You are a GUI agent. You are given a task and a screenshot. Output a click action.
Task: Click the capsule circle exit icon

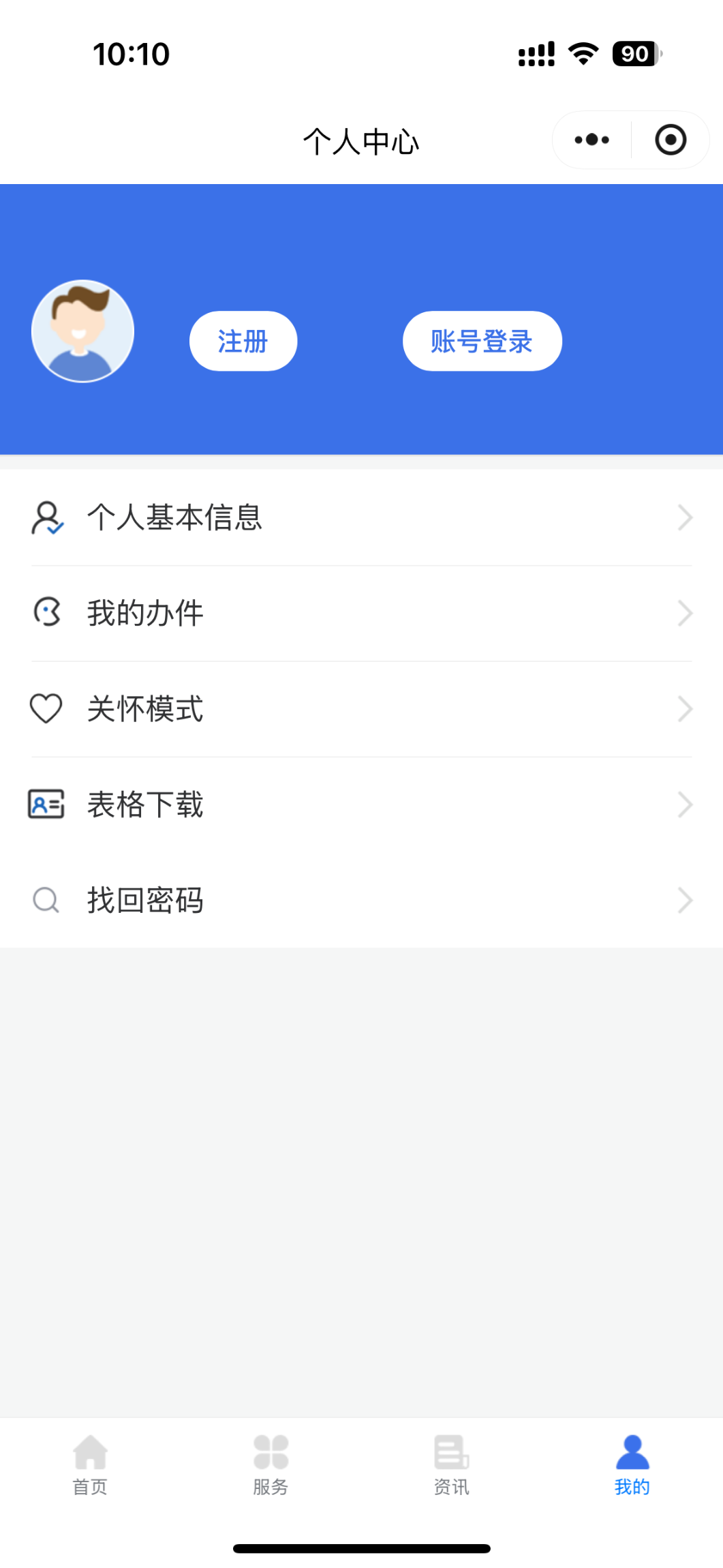[670, 139]
